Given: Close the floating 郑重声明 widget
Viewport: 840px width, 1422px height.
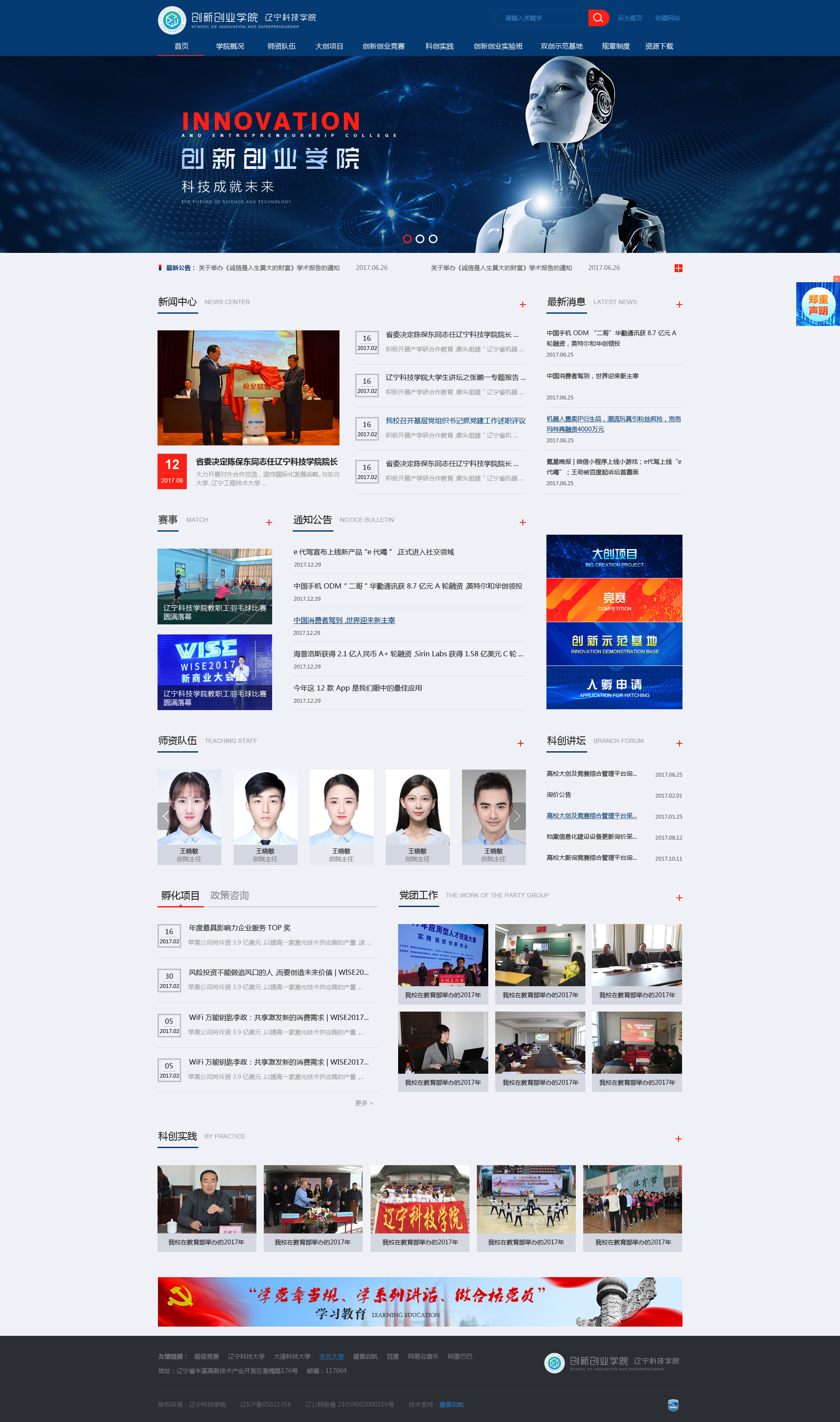Looking at the screenshot, I should tap(836, 279).
